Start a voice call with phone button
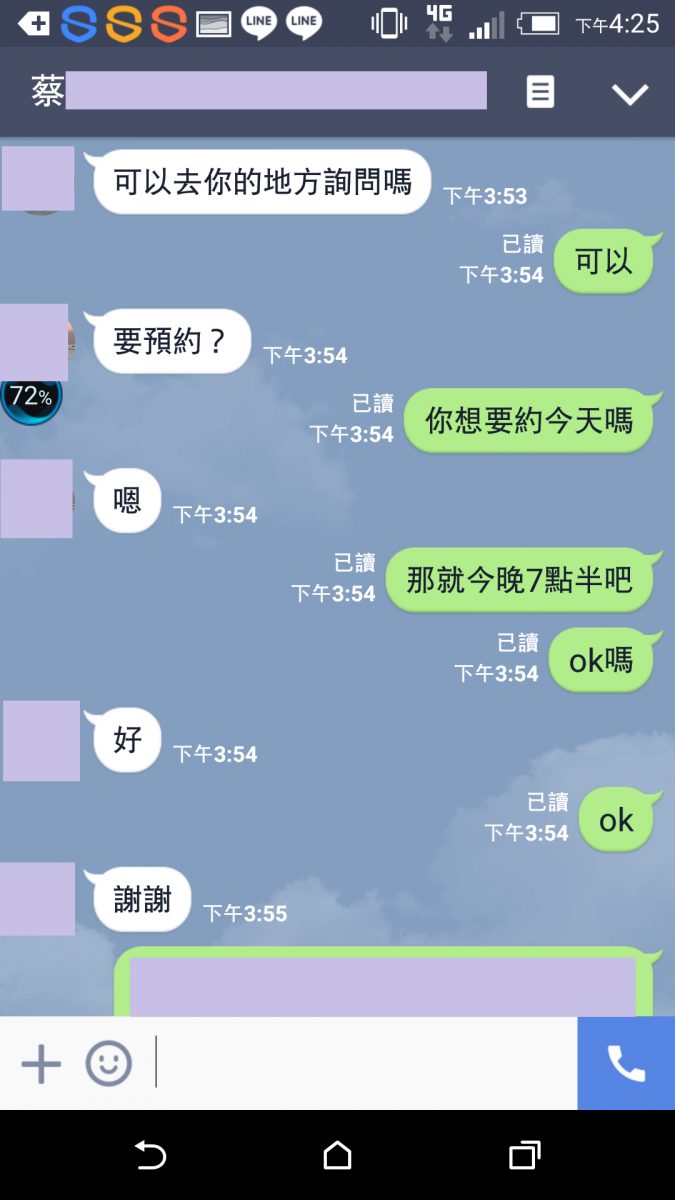This screenshot has width=675, height=1200. [x=626, y=1063]
